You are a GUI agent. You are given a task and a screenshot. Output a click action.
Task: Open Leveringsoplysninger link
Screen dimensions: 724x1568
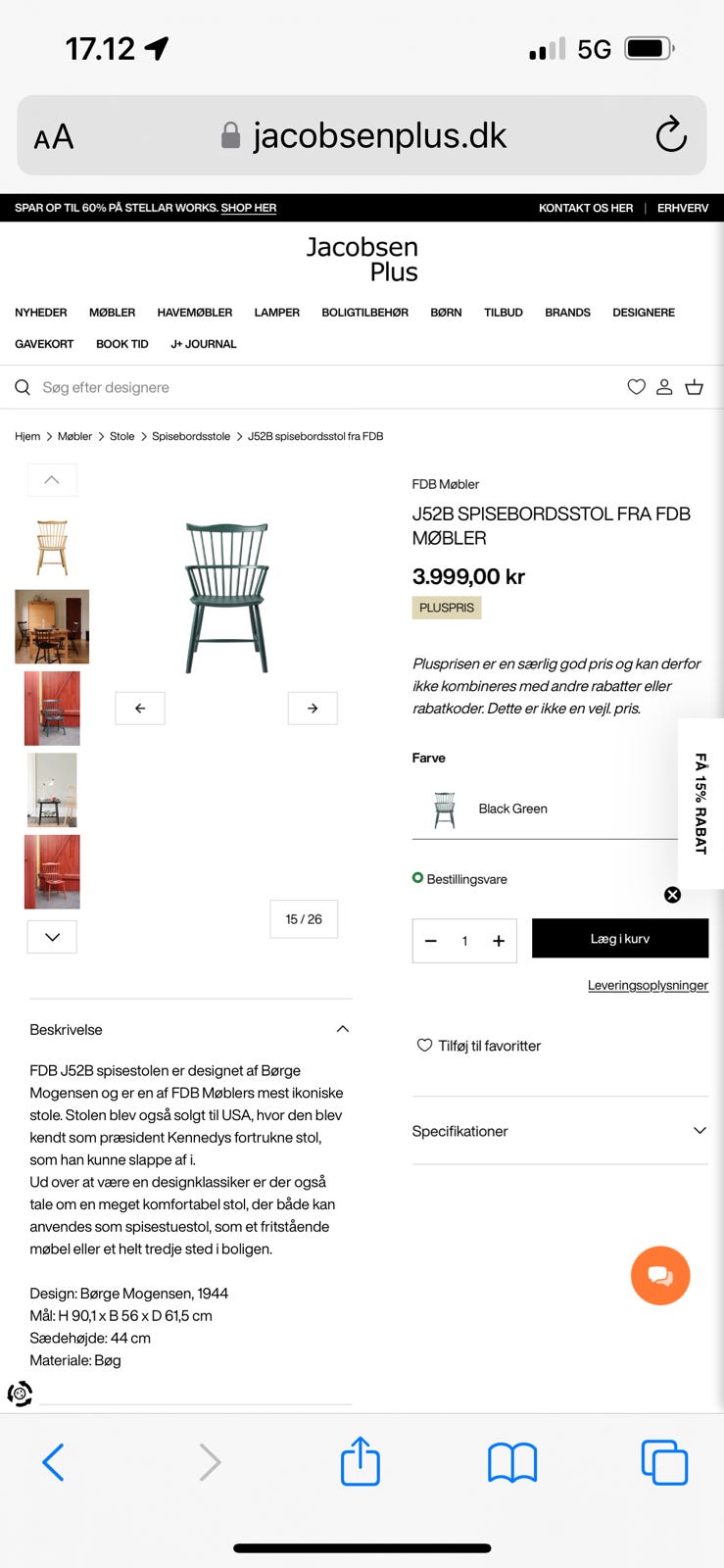[648, 985]
